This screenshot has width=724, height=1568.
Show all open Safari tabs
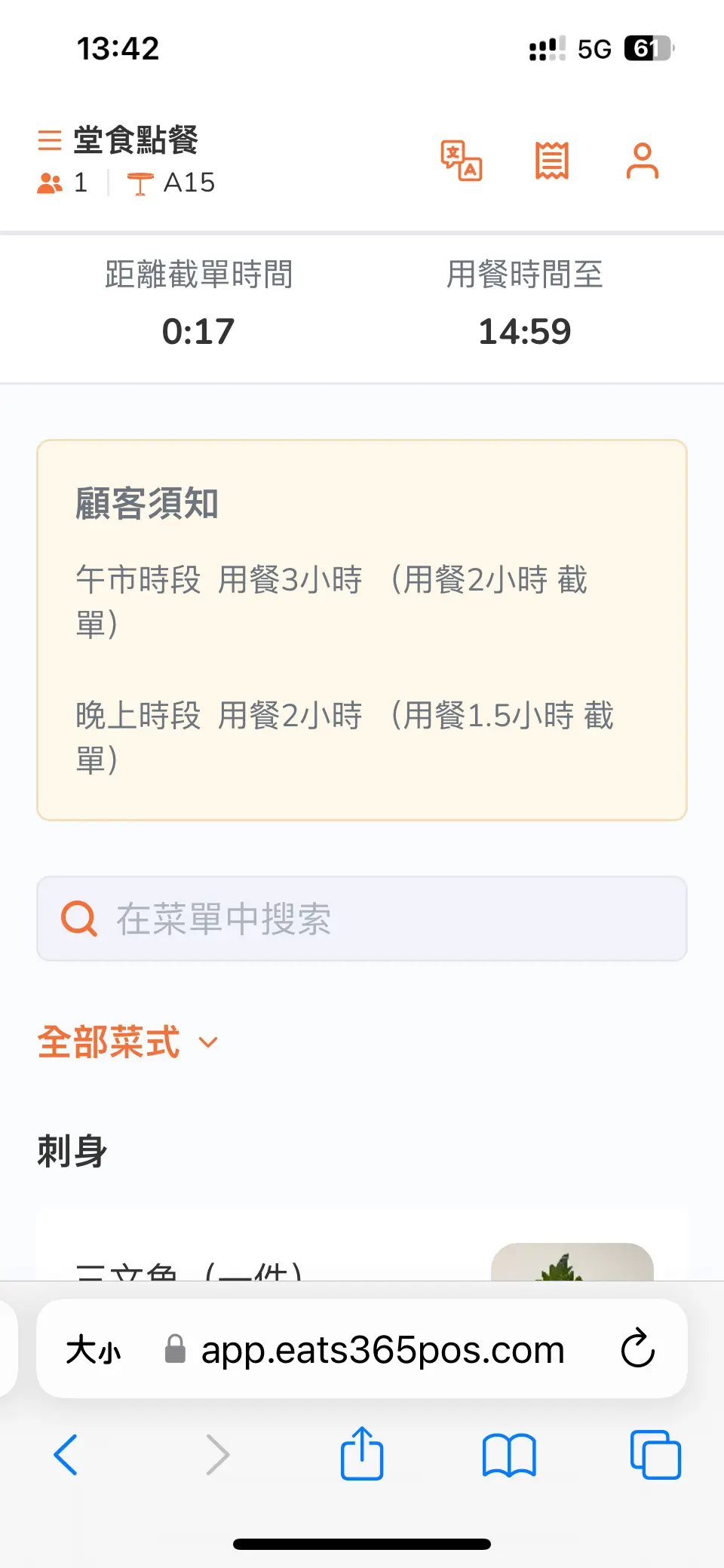655,1454
